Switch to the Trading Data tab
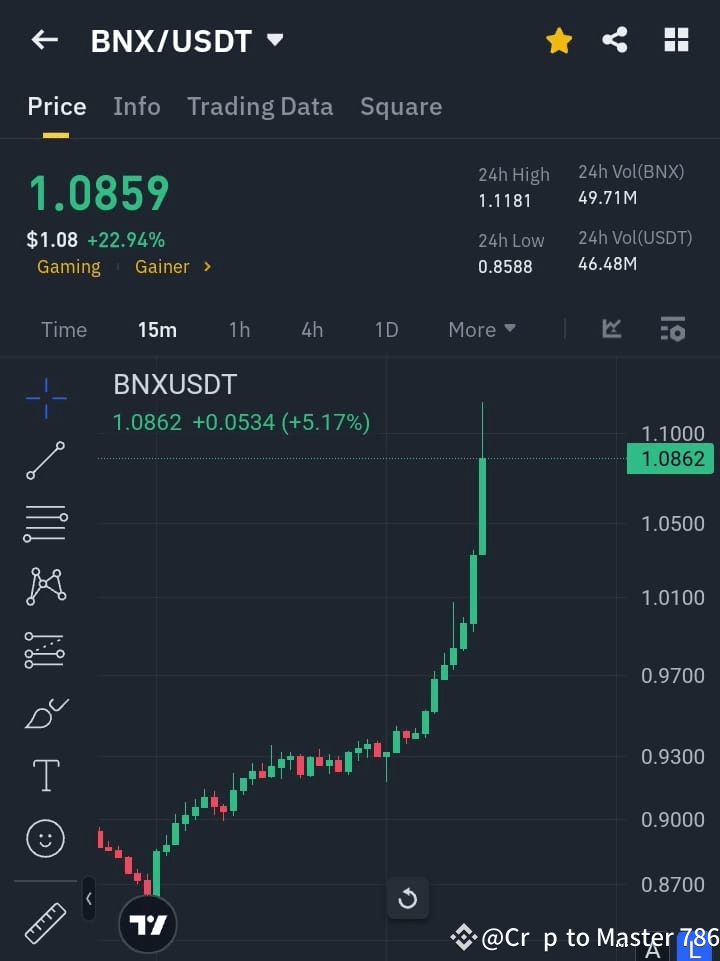The image size is (720, 961). 260,106
